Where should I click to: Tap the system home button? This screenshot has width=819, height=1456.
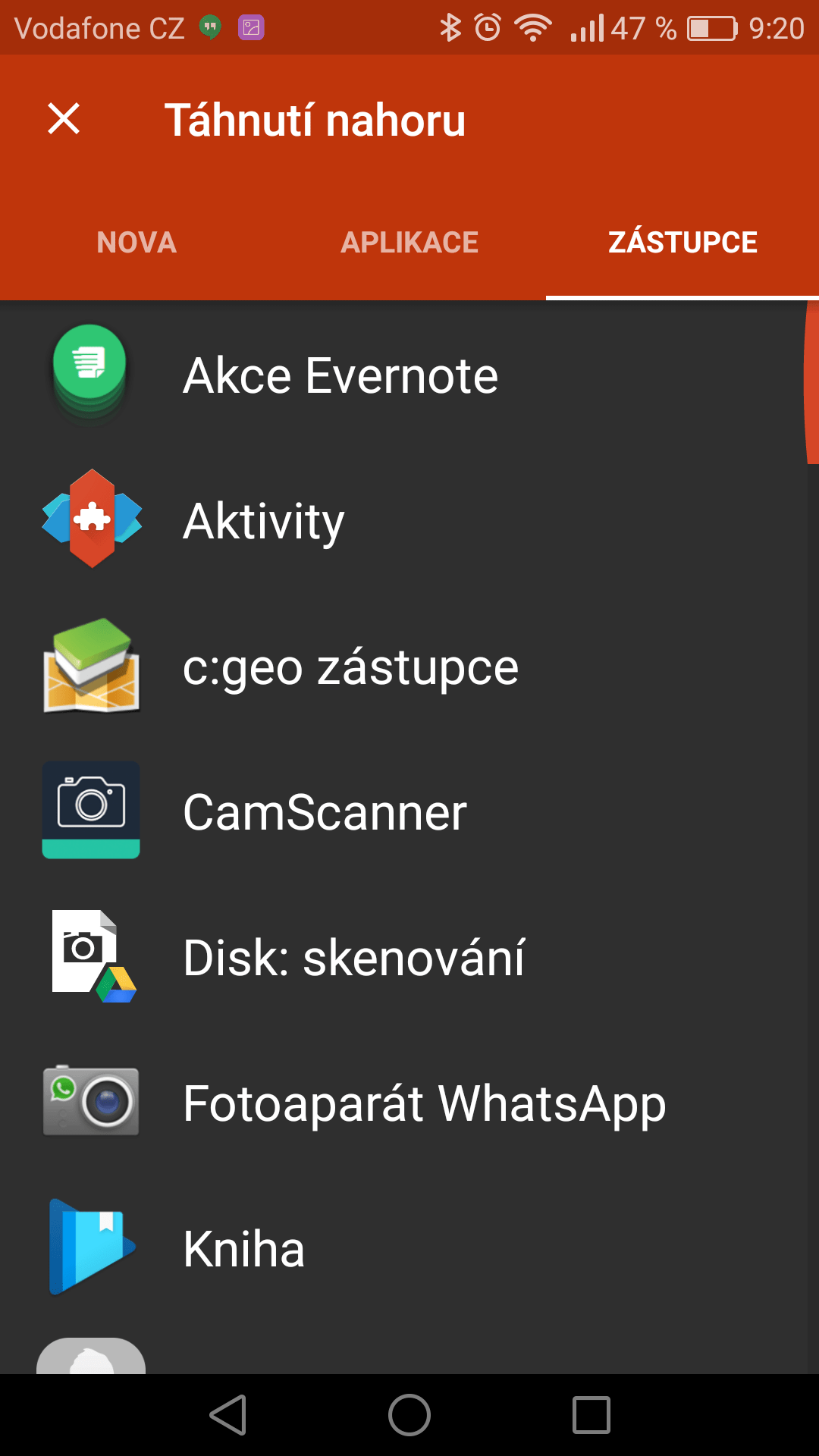coord(409,1415)
